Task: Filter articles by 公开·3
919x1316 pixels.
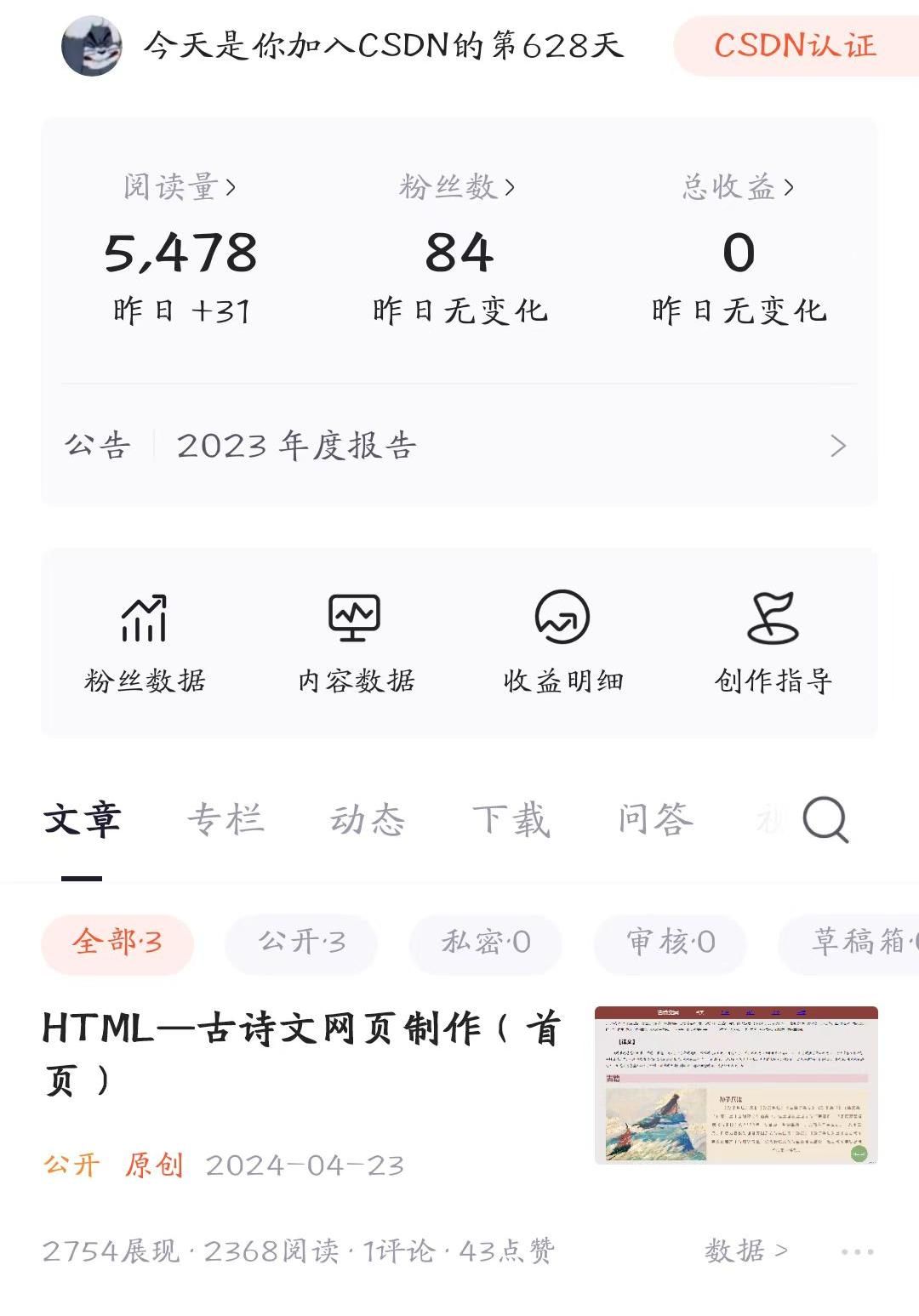Action: coord(301,943)
